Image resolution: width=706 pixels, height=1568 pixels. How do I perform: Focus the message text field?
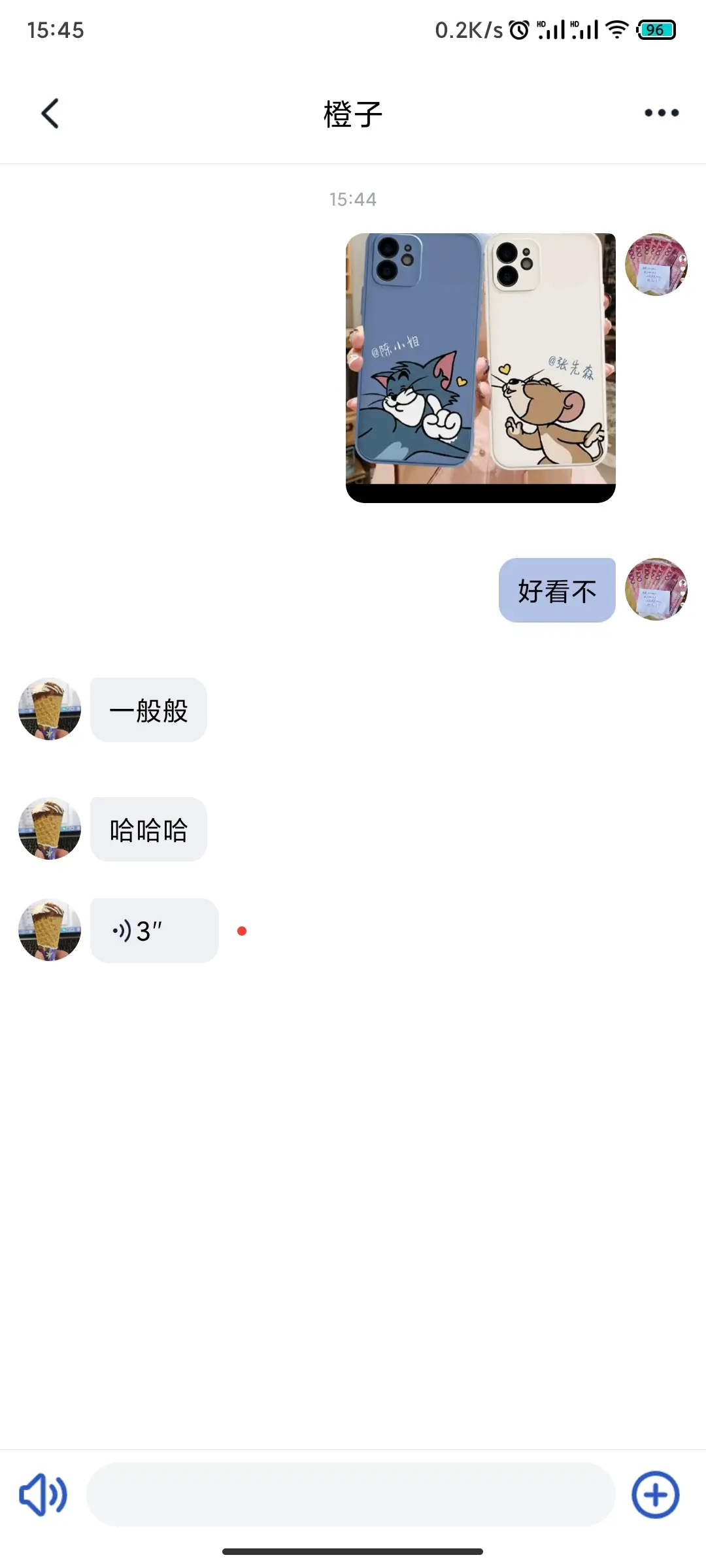pos(351,1494)
